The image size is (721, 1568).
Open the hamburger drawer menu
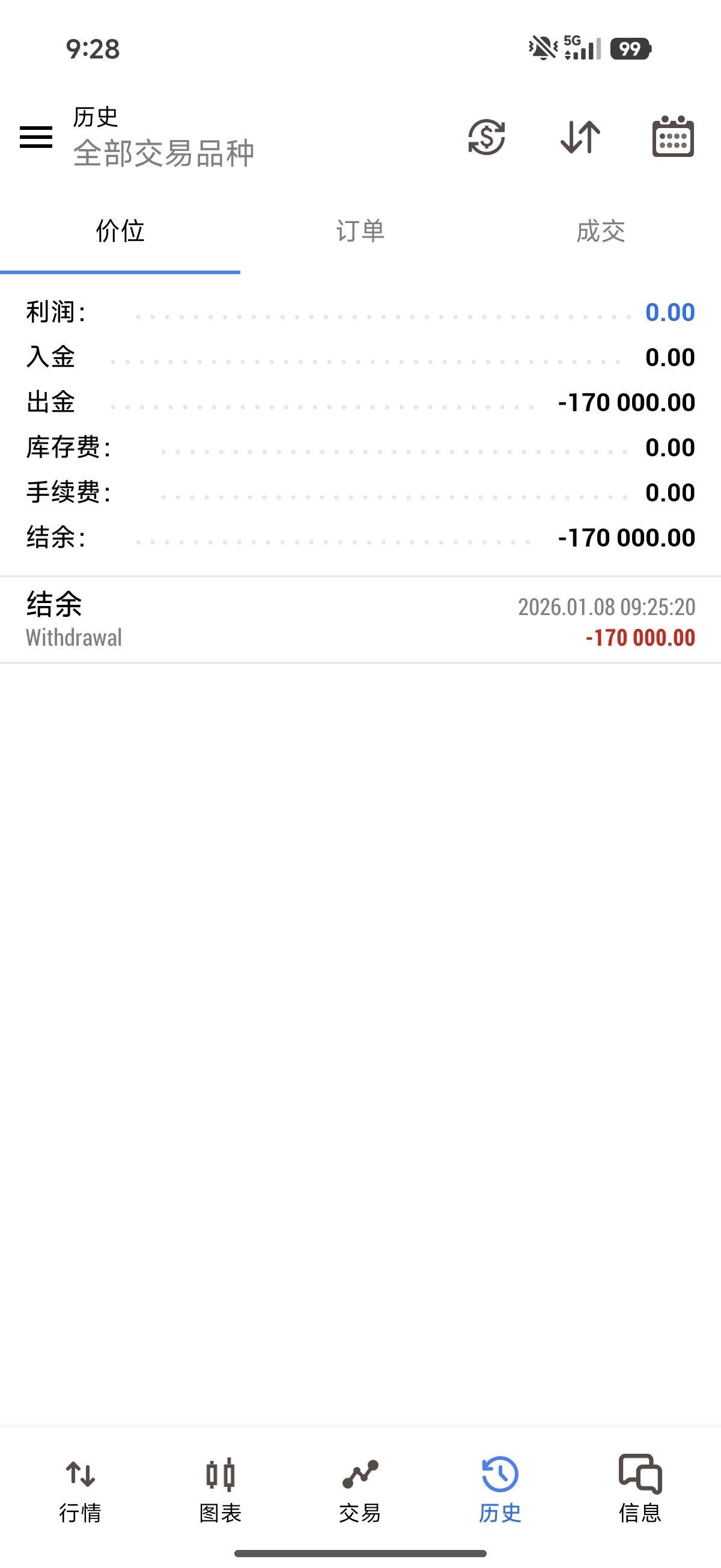click(x=36, y=136)
